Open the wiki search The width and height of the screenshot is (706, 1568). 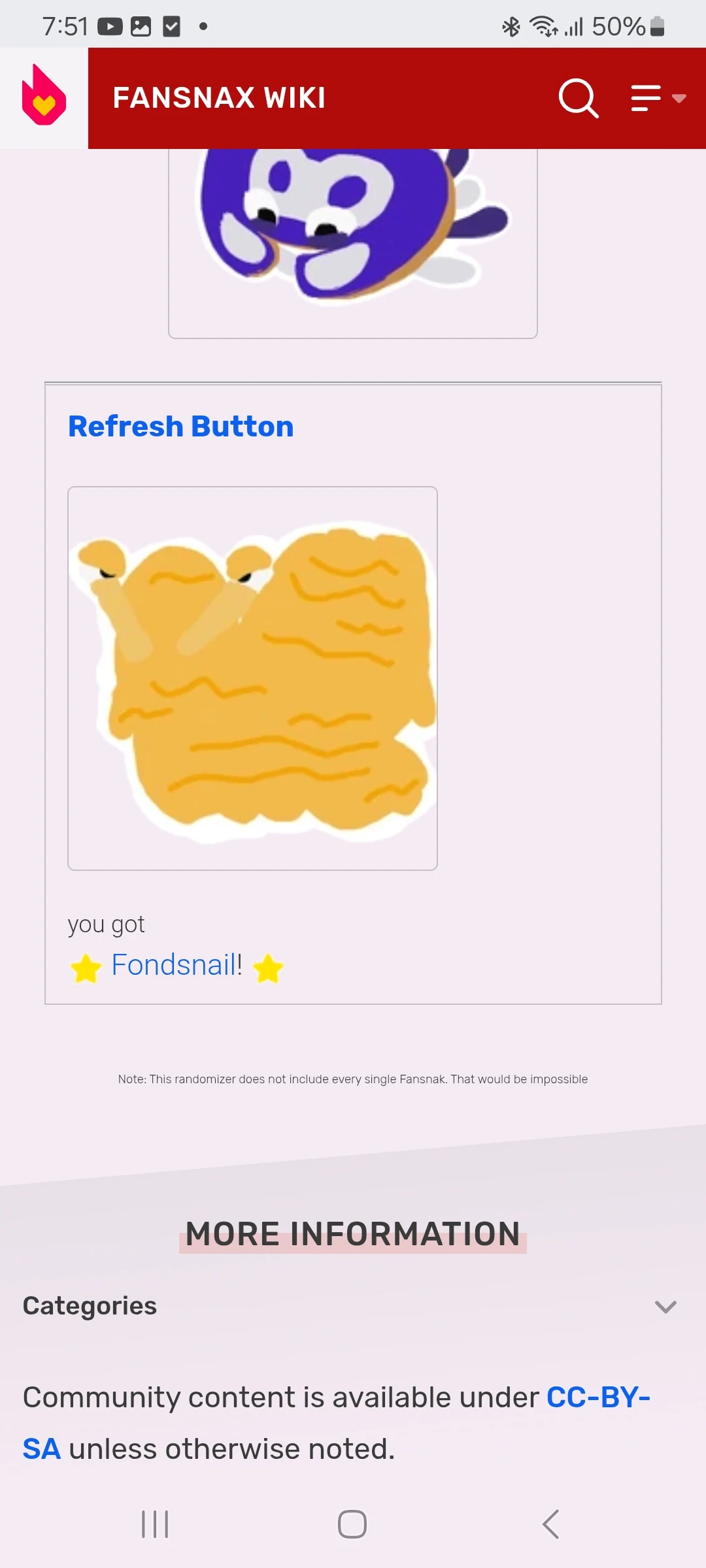pos(579,99)
